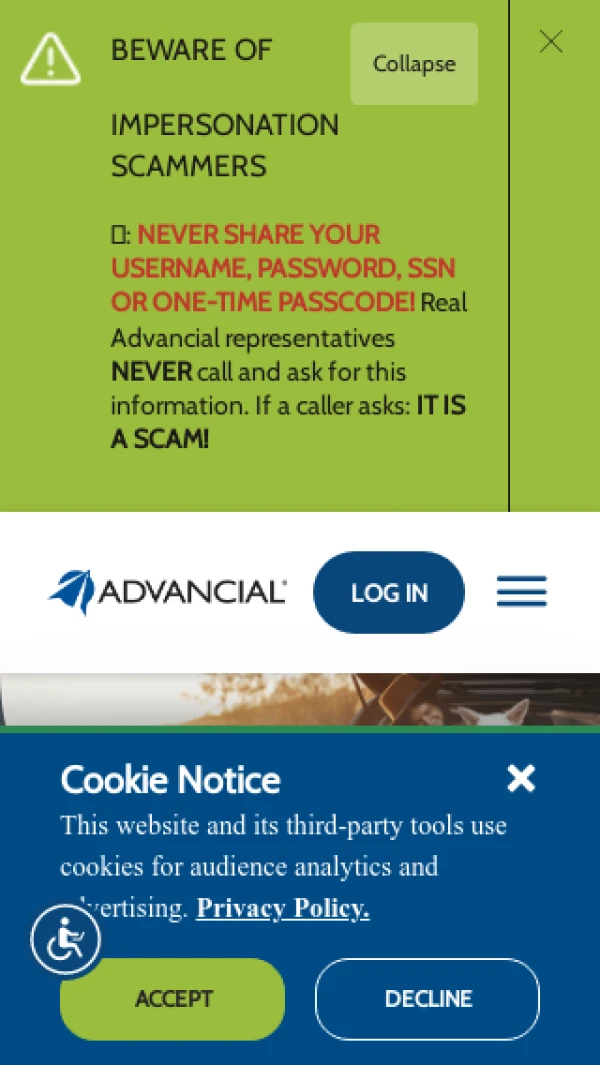Image resolution: width=600 pixels, height=1065 pixels.
Task: Collapse the scam warning banner
Action: 413,64
